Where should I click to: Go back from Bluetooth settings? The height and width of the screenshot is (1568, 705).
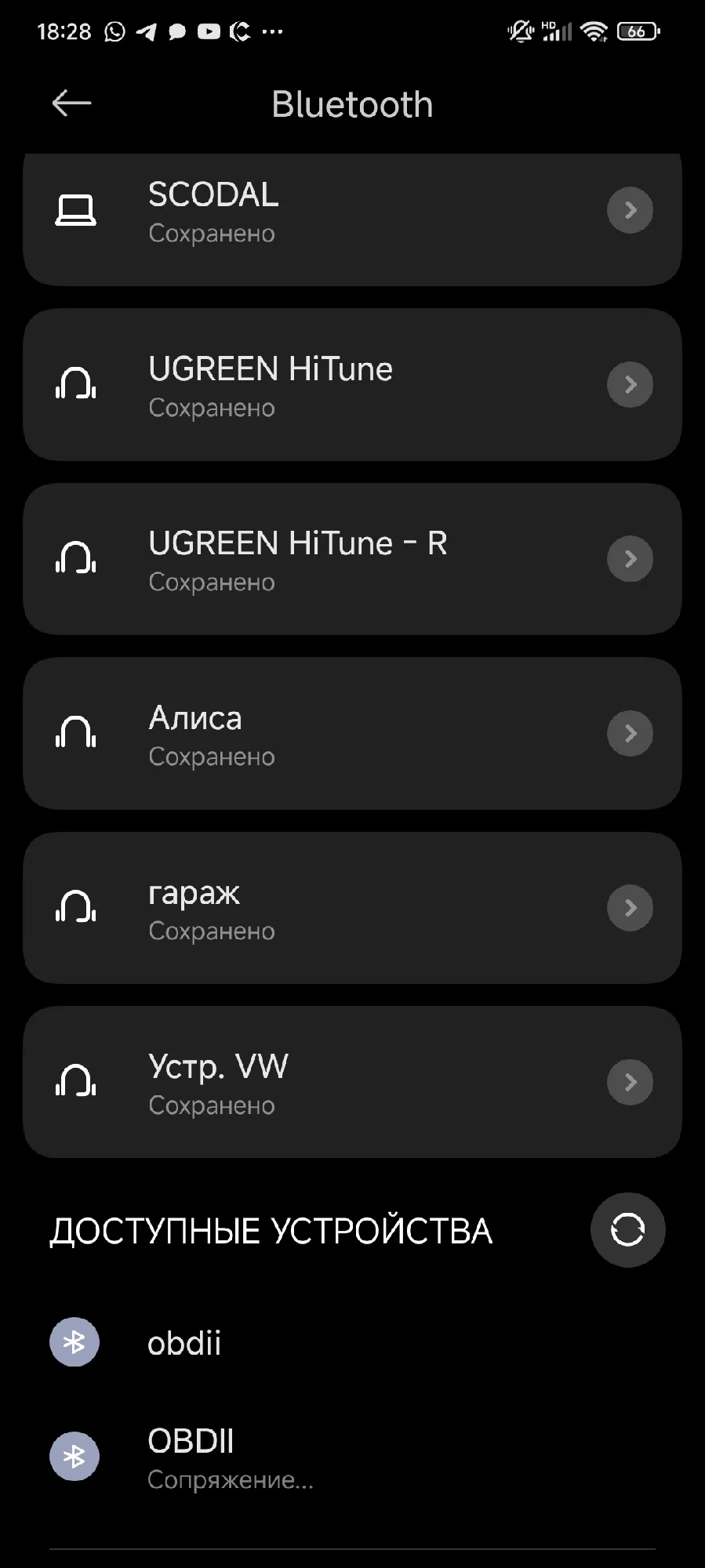point(71,103)
